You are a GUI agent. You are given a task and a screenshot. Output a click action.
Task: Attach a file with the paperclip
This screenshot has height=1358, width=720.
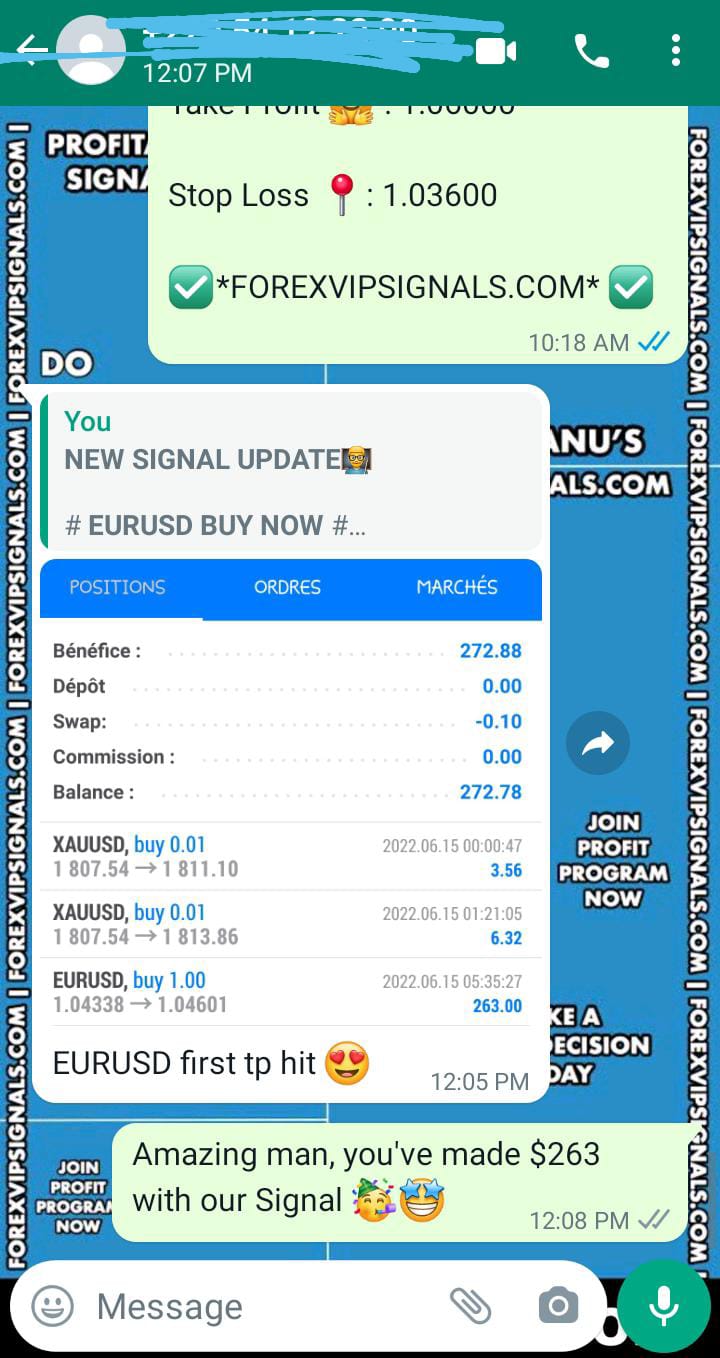(x=470, y=1305)
